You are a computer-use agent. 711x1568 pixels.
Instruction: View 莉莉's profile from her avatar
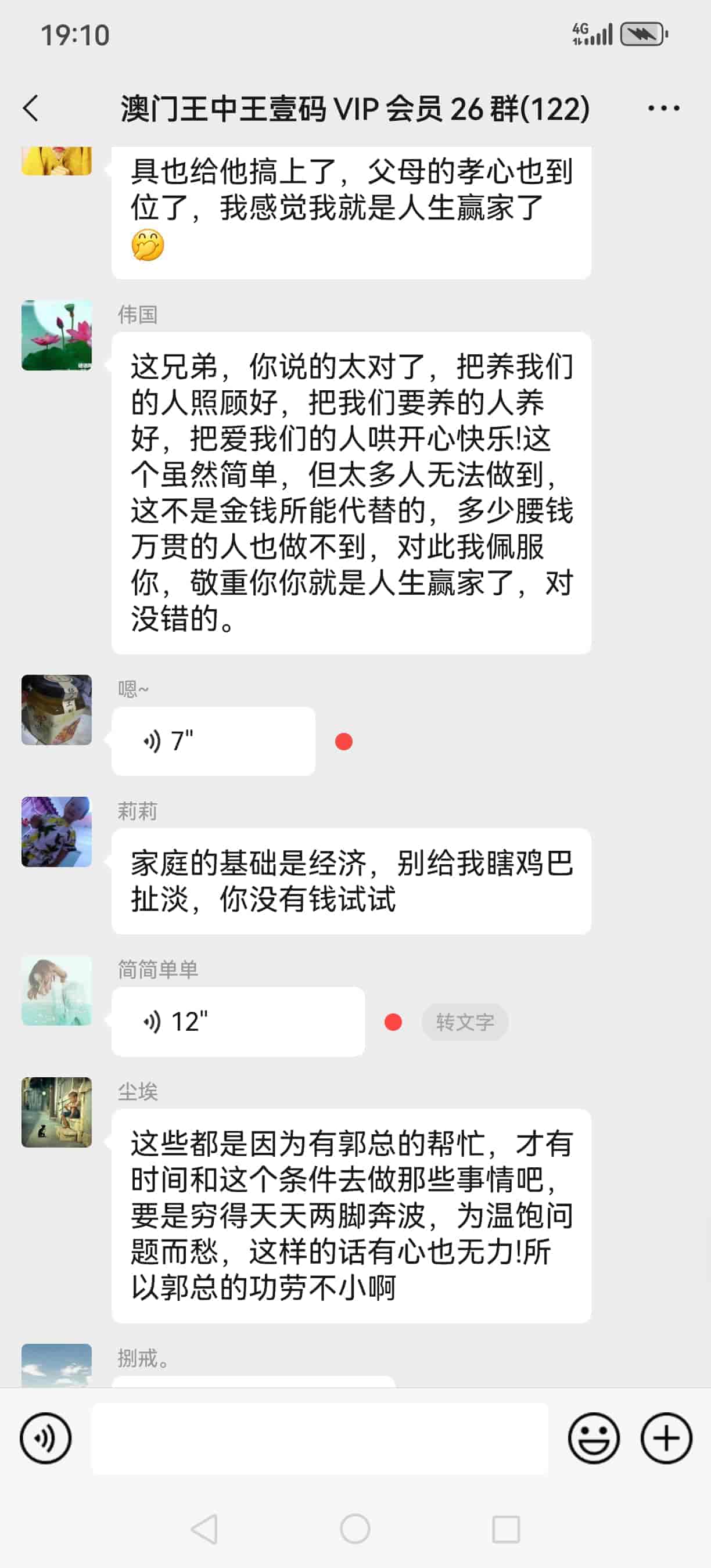(x=56, y=832)
